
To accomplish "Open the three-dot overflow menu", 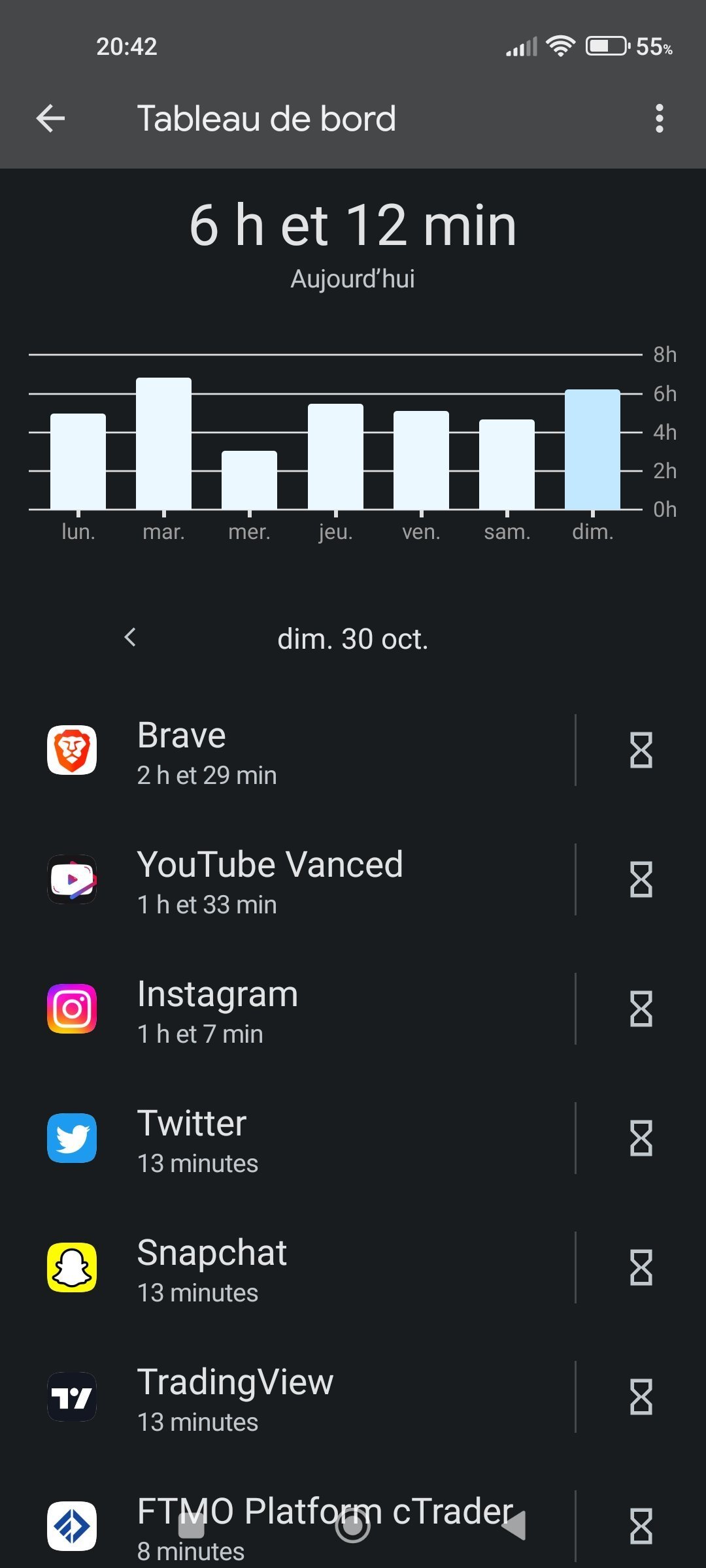I will [659, 119].
